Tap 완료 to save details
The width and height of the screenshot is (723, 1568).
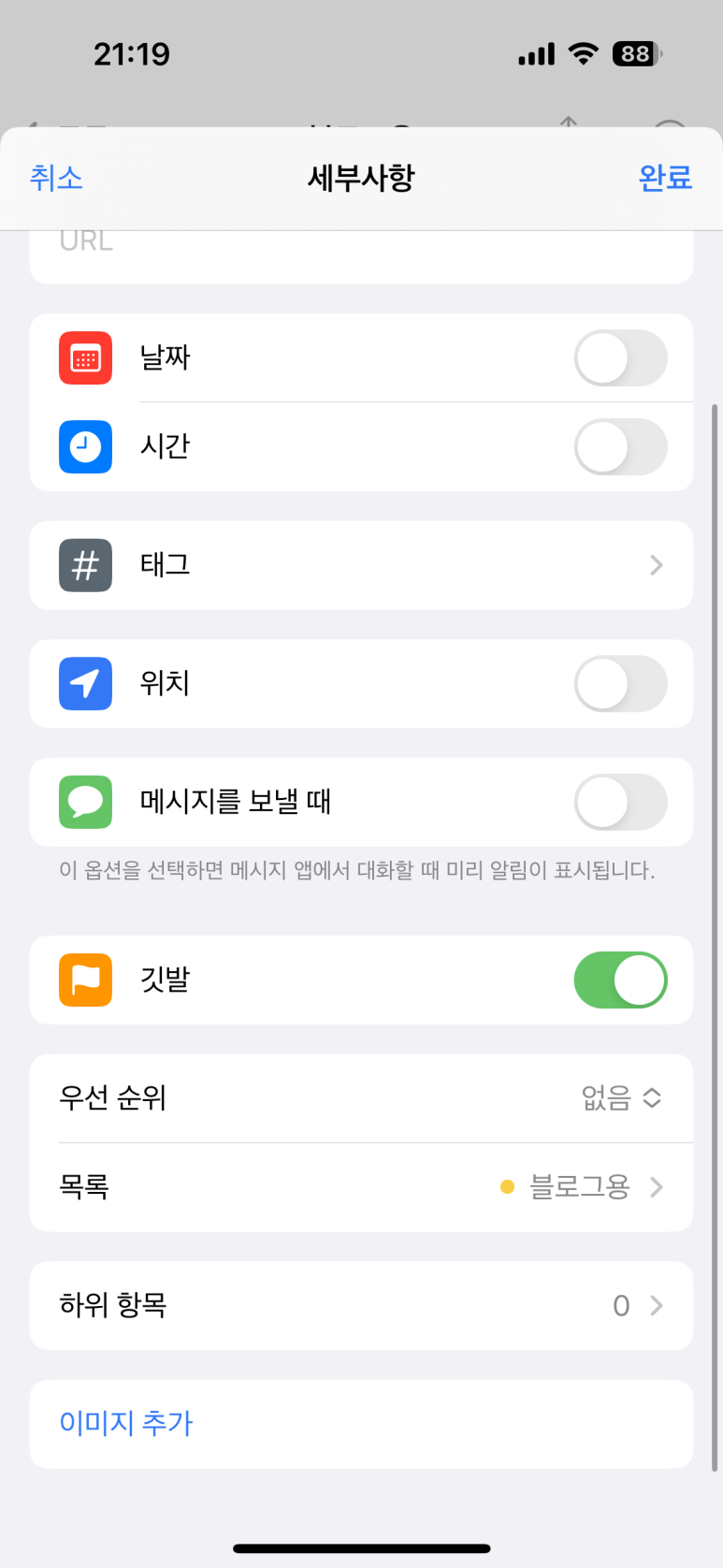pos(665,178)
